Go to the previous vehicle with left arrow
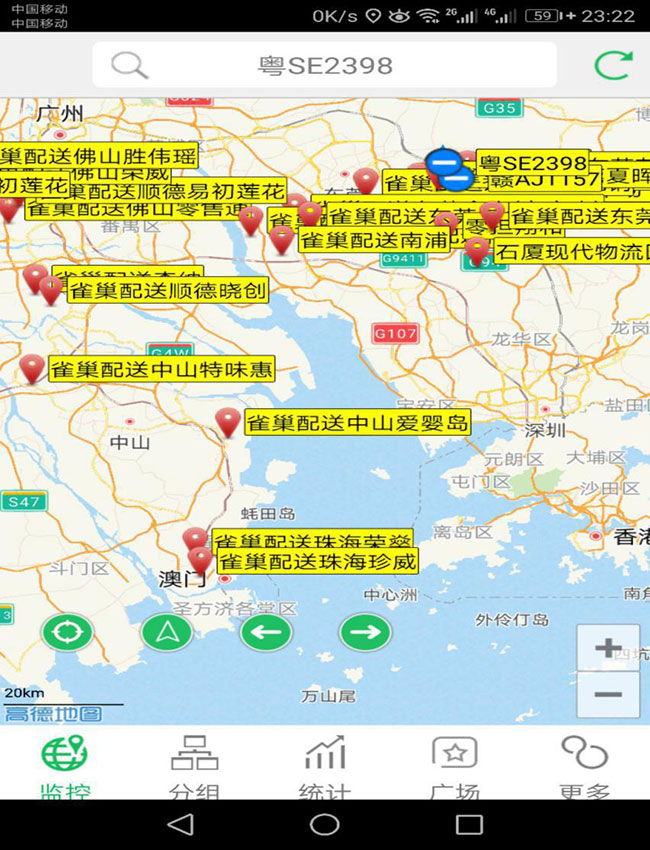Image resolution: width=650 pixels, height=850 pixels. [266, 632]
